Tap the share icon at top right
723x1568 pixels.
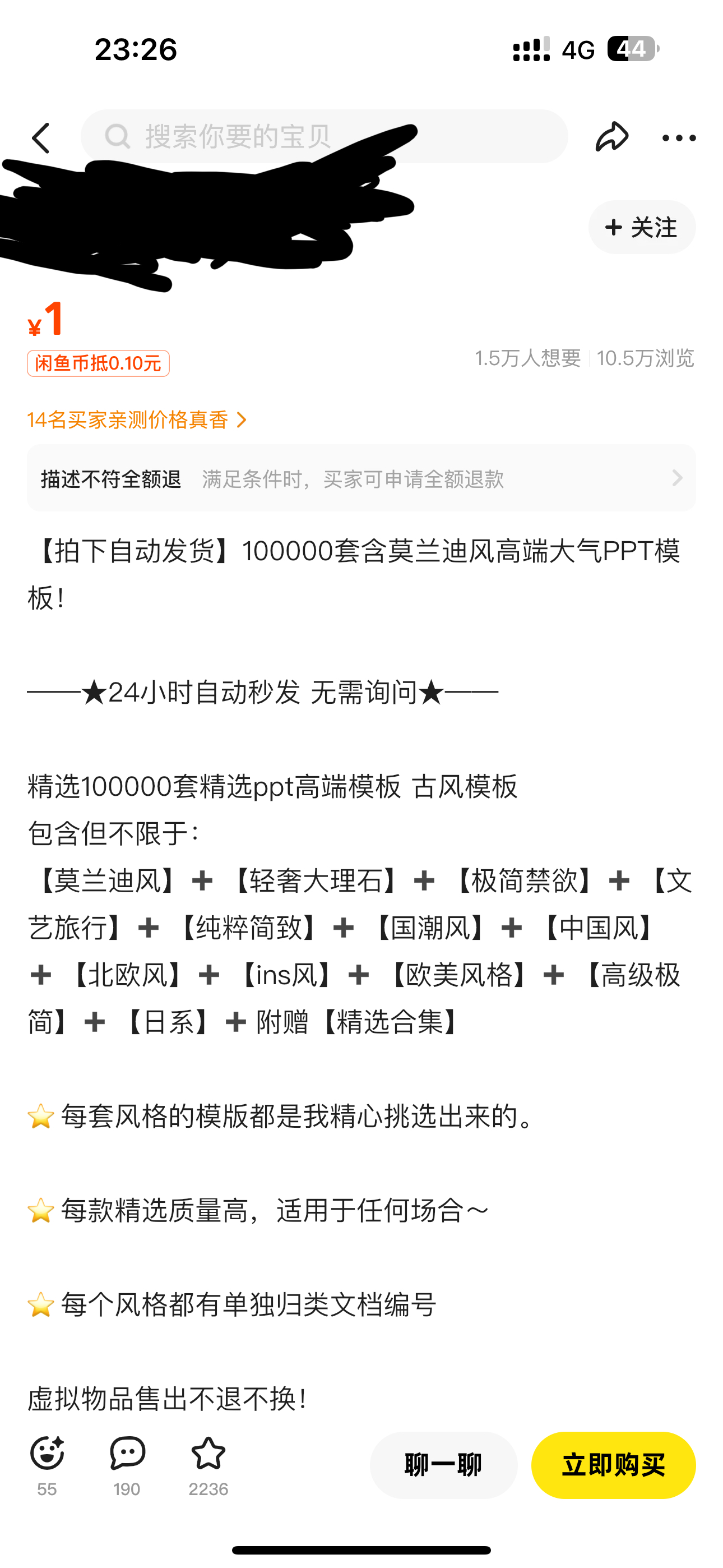point(611,137)
